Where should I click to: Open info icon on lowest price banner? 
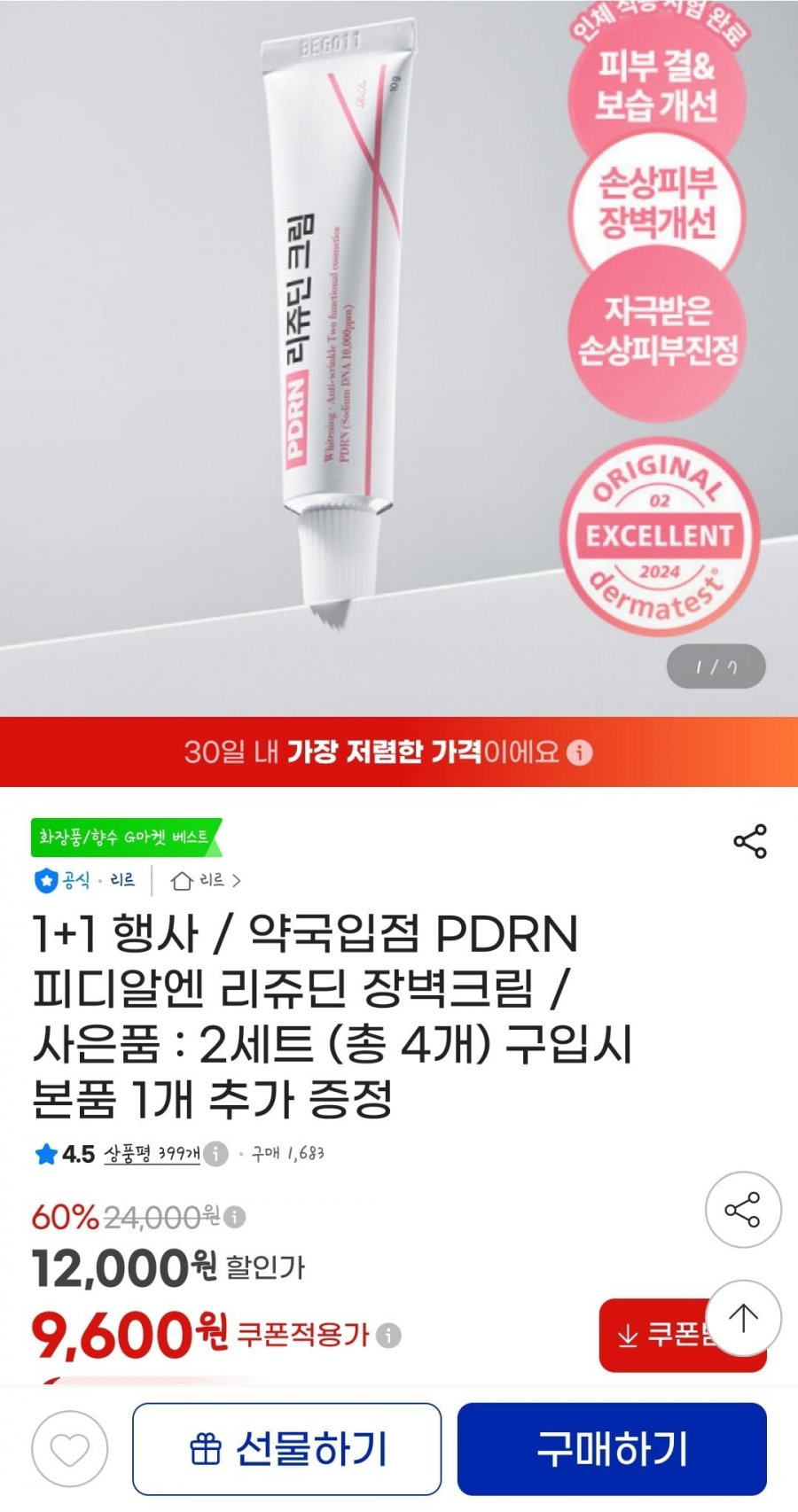pyautogui.click(x=579, y=752)
